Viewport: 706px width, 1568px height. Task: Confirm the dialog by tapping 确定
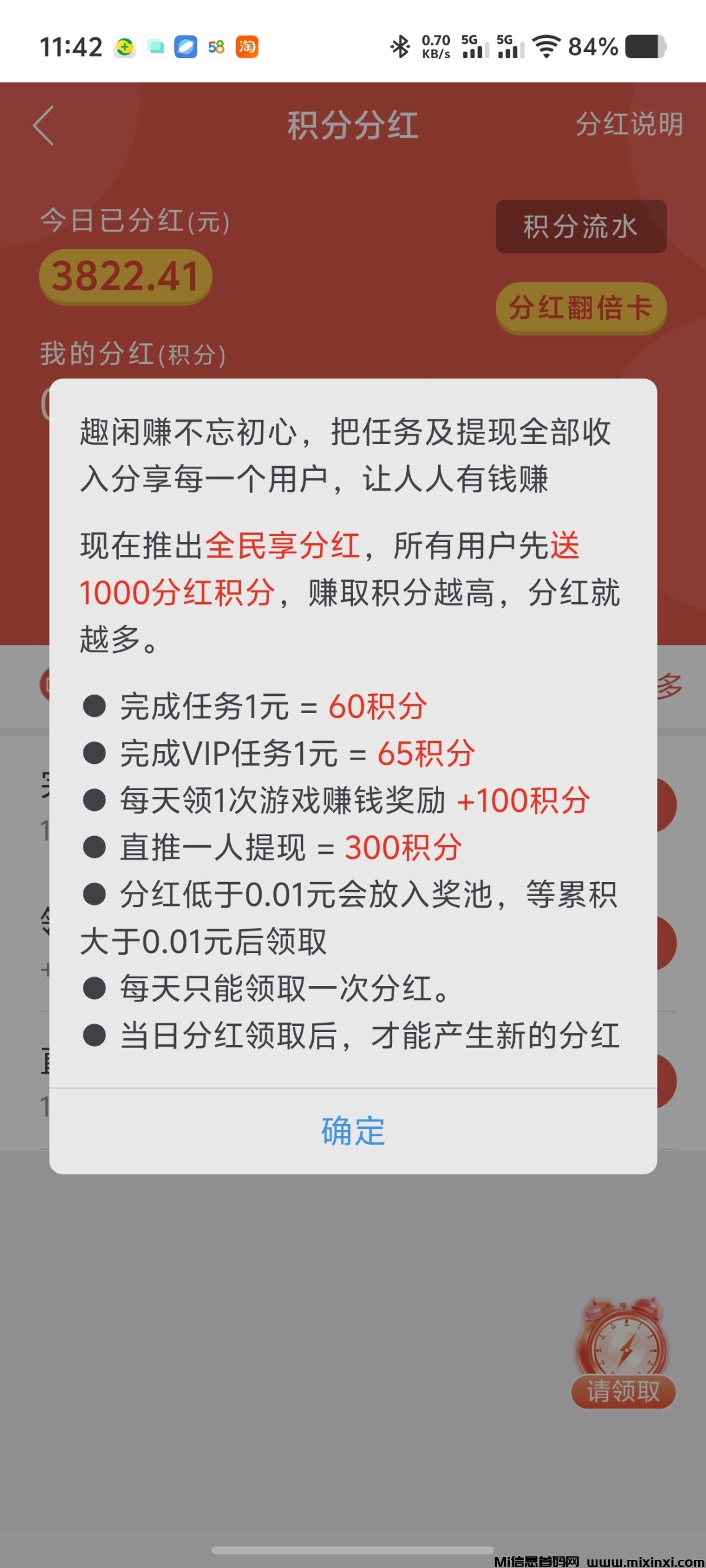(352, 1131)
